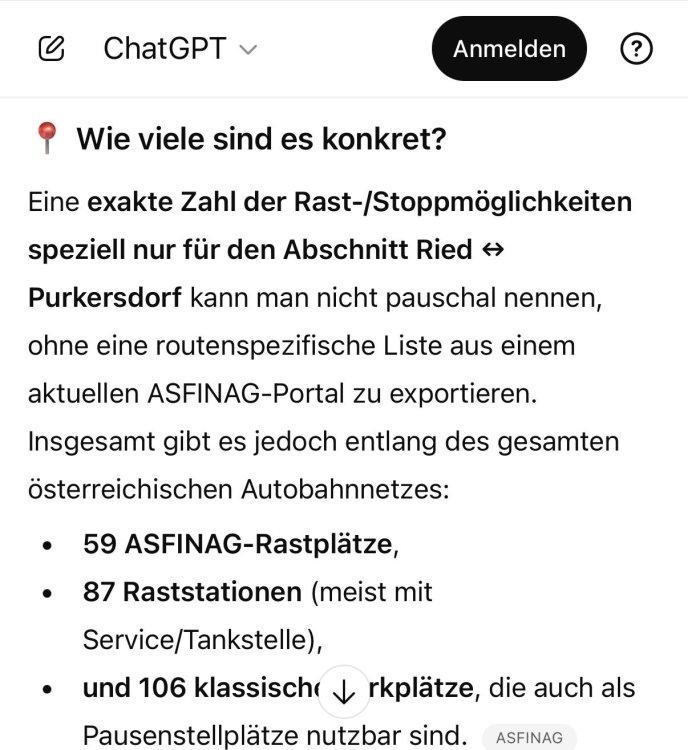688x750 pixels.
Task: Open the ASFINAG source chip
Action: (x=529, y=738)
